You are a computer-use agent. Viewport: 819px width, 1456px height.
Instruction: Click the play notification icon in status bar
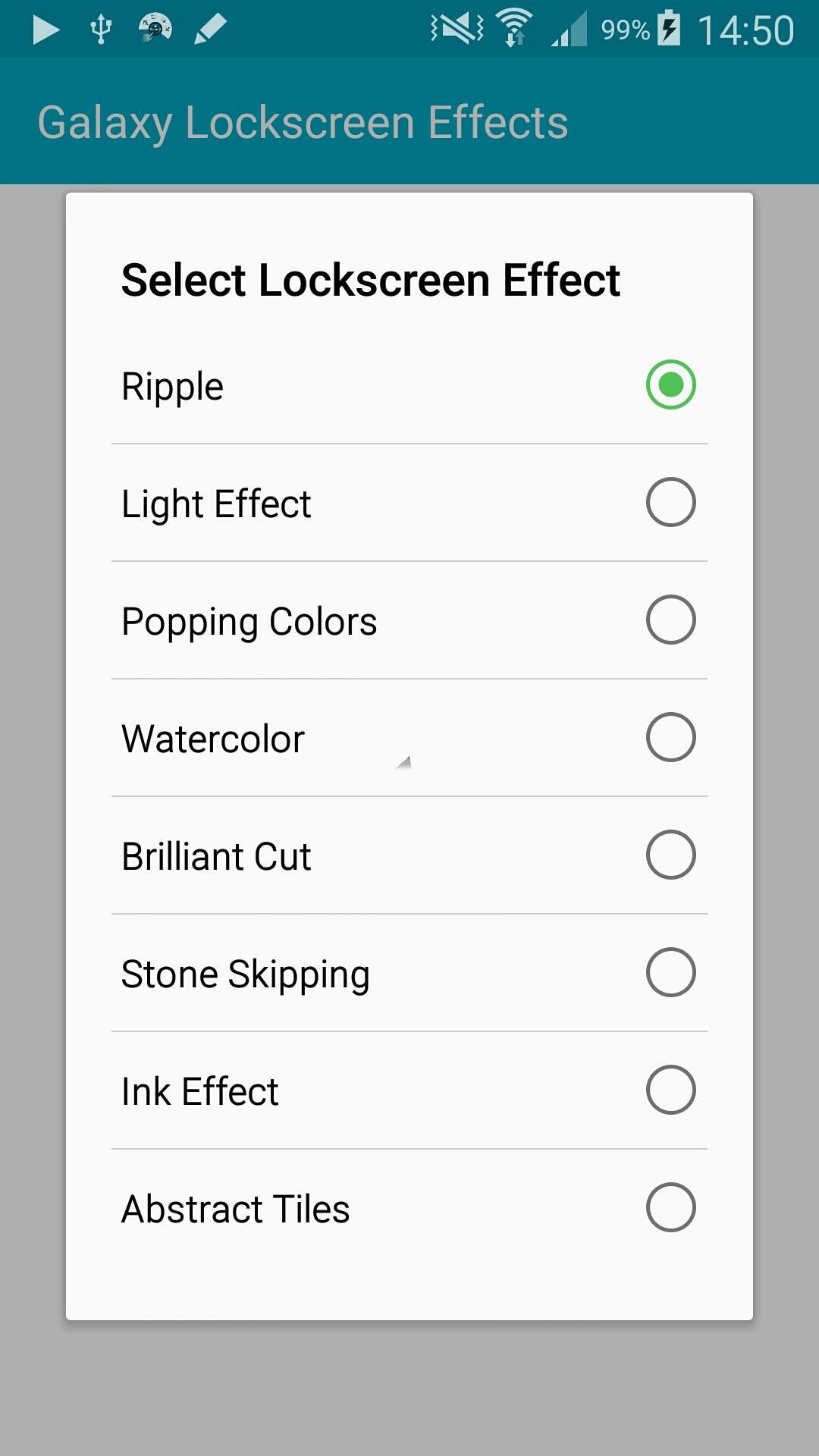[x=47, y=28]
